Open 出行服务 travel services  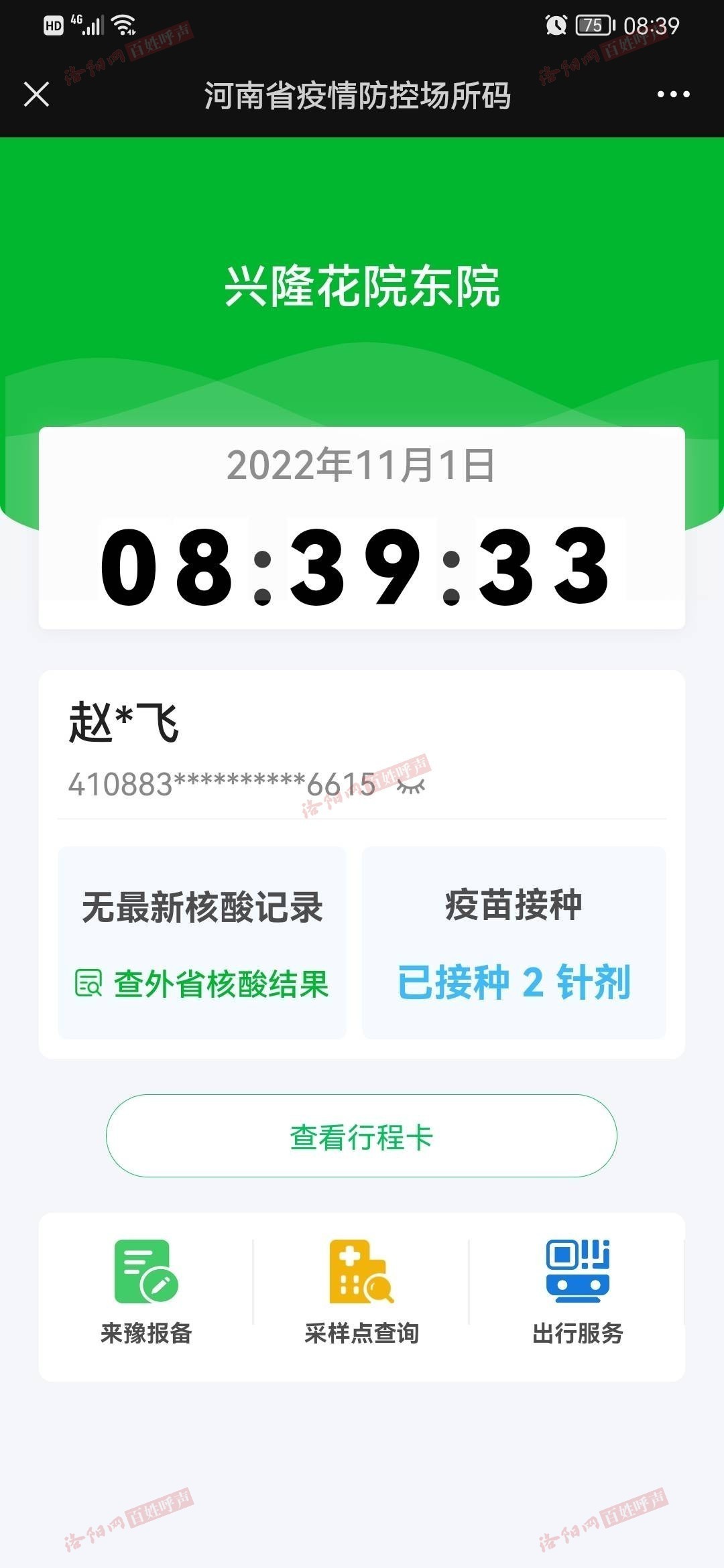(x=578, y=1293)
